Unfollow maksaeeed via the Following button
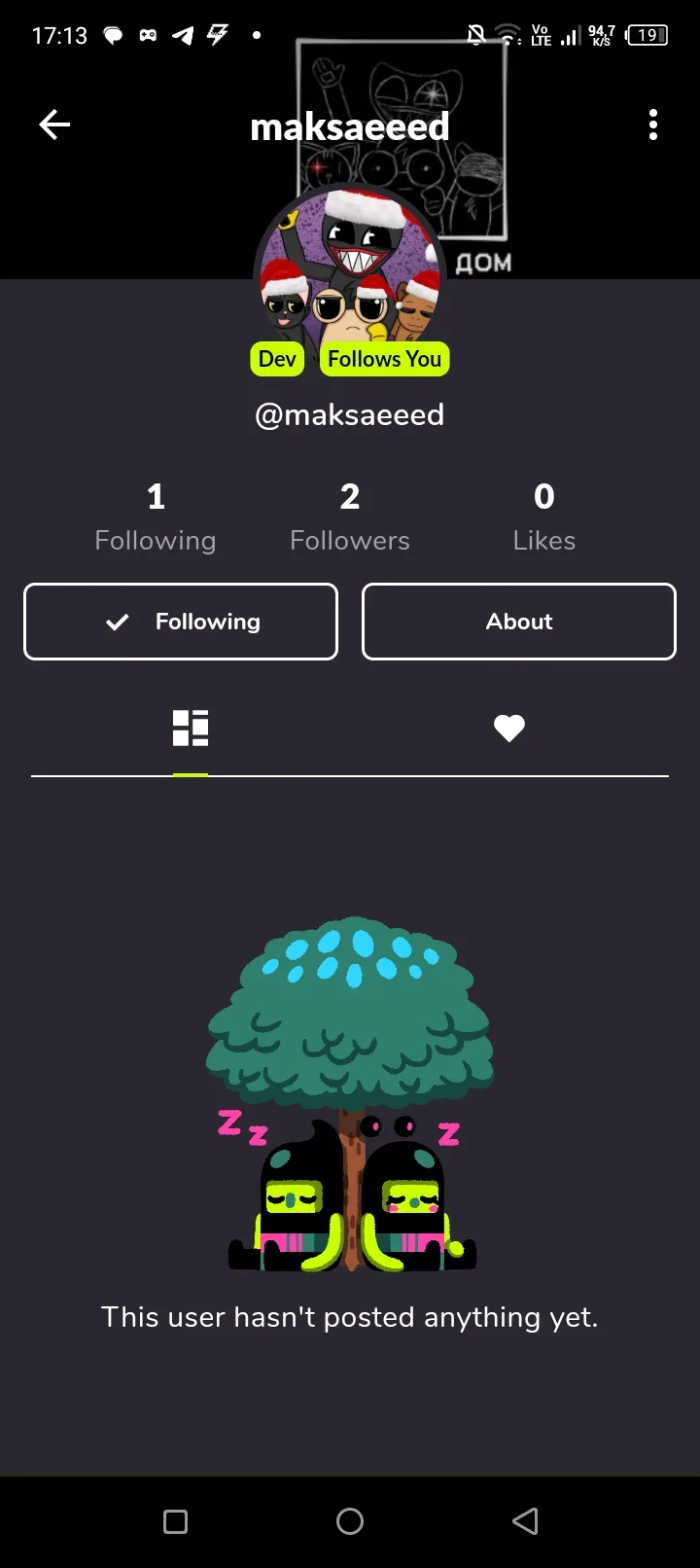This screenshot has width=700, height=1568. (x=181, y=622)
